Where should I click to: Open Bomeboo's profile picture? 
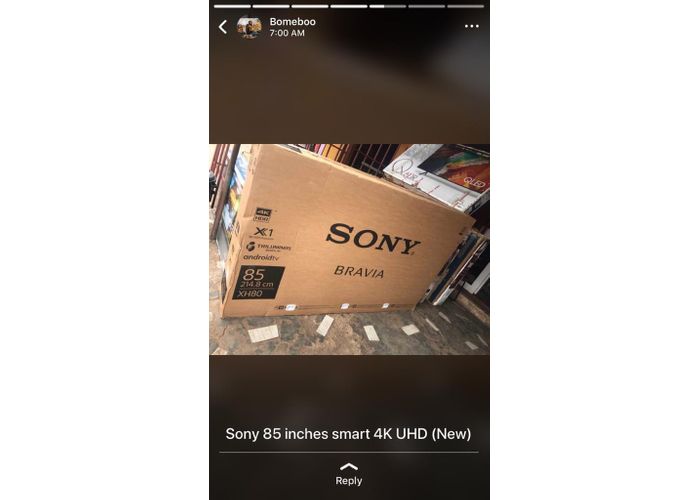click(x=249, y=27)
